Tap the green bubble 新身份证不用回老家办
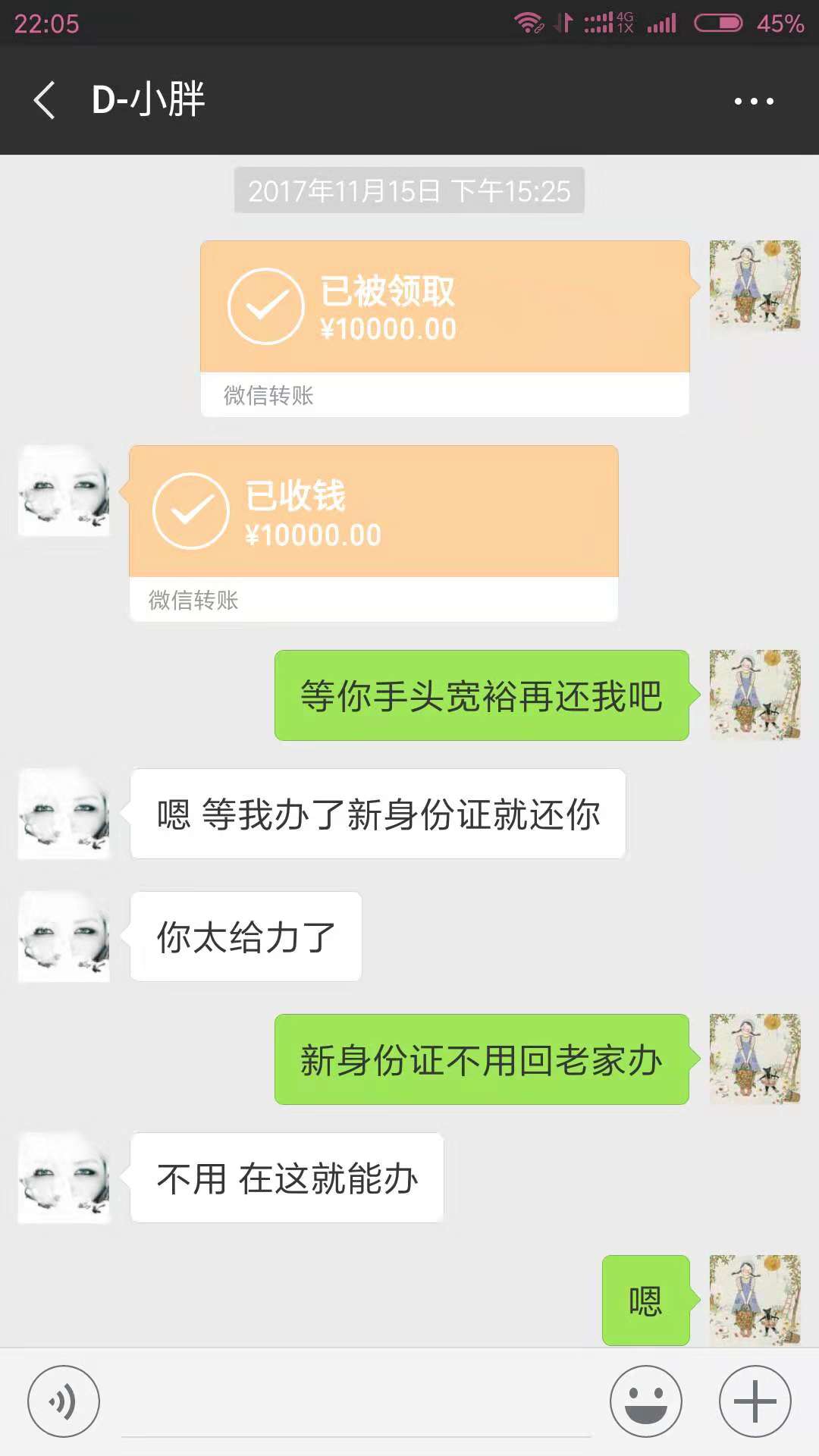819x1456 pixels. (x=483, y=1062)
